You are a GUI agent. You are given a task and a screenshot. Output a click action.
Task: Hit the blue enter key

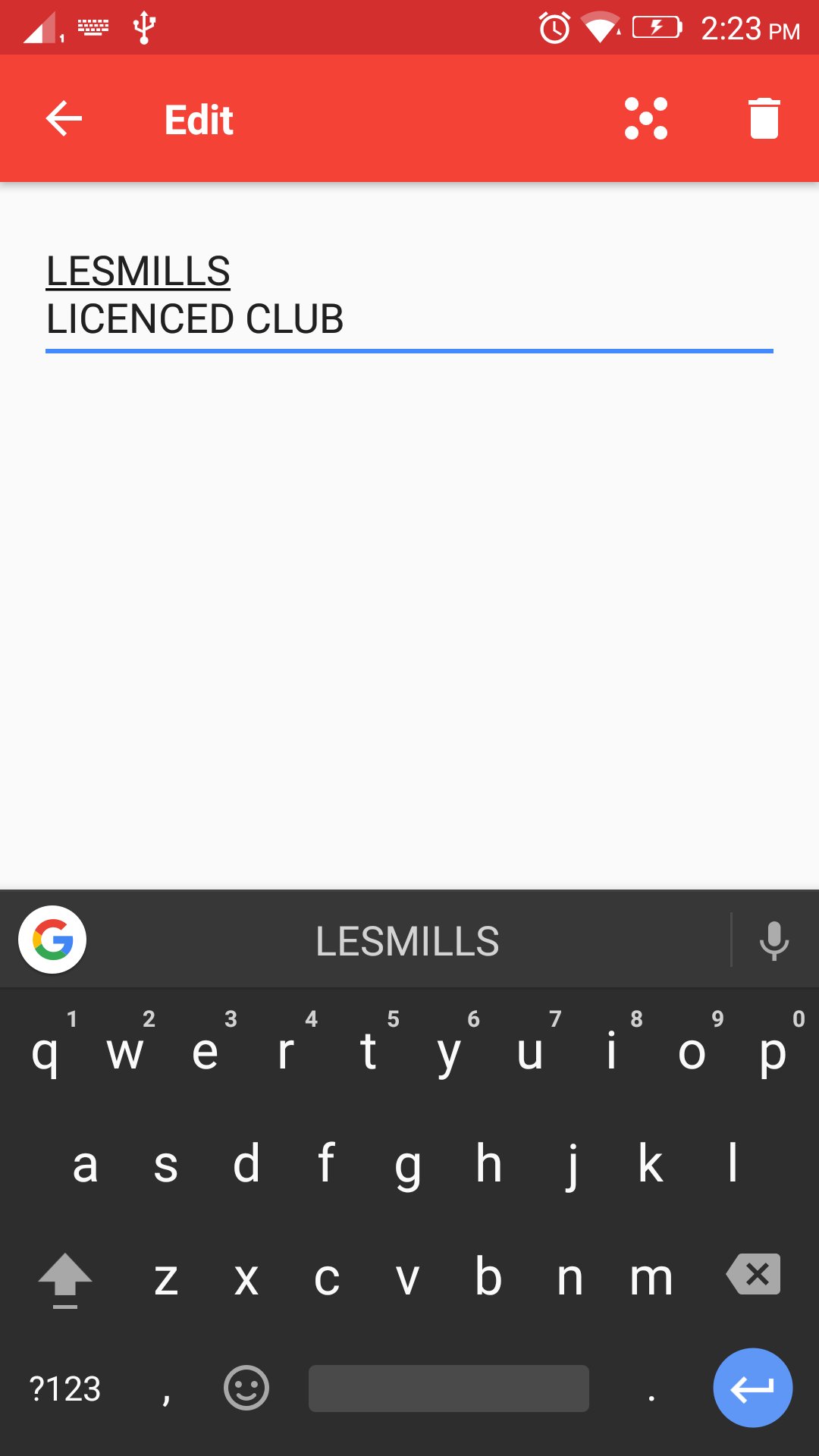pos(753,1388)
